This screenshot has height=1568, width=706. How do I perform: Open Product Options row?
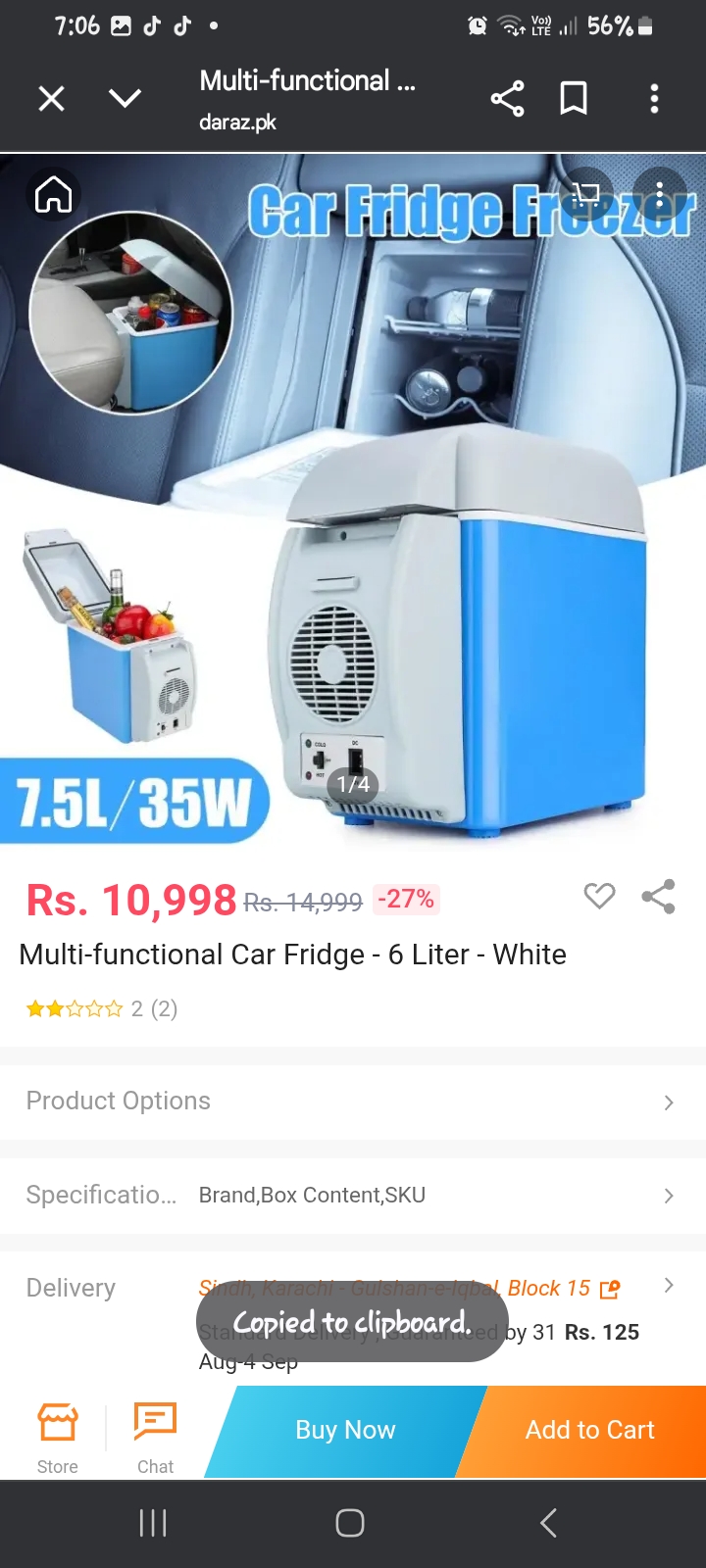coord(353,1102)
